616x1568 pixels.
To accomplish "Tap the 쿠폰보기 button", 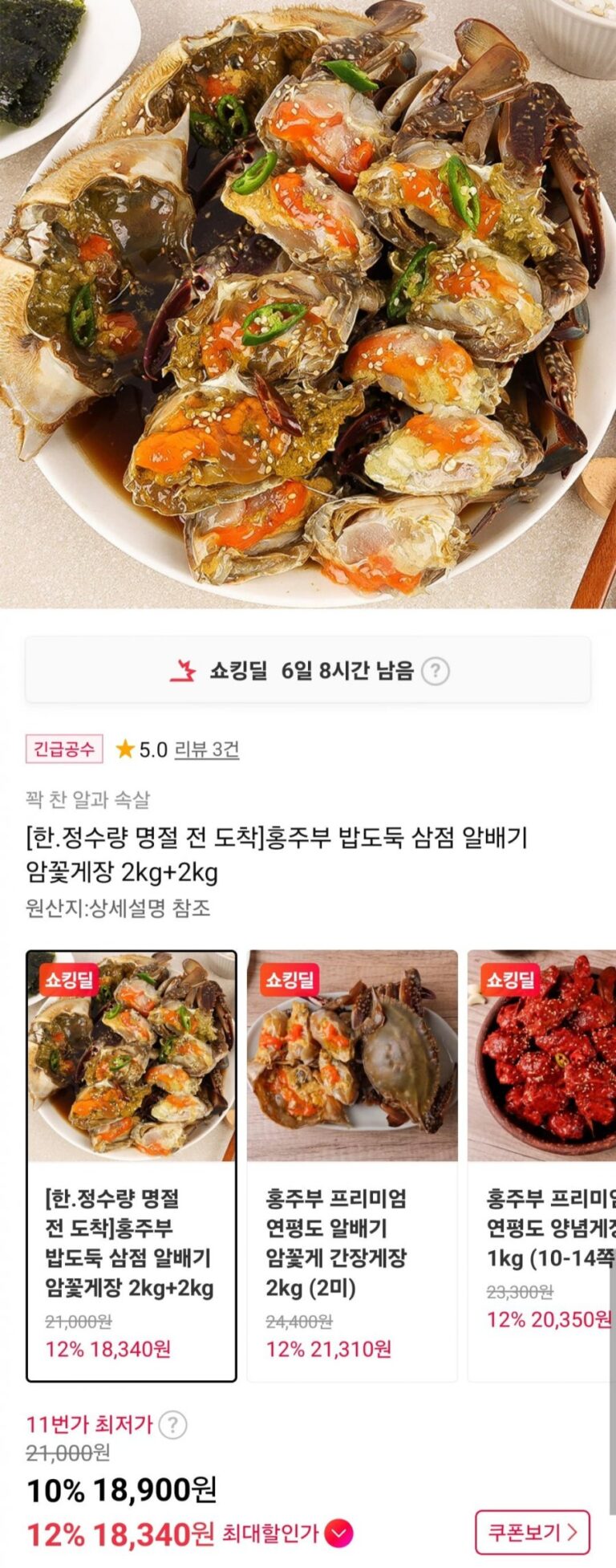I will tap(533, 1532).
